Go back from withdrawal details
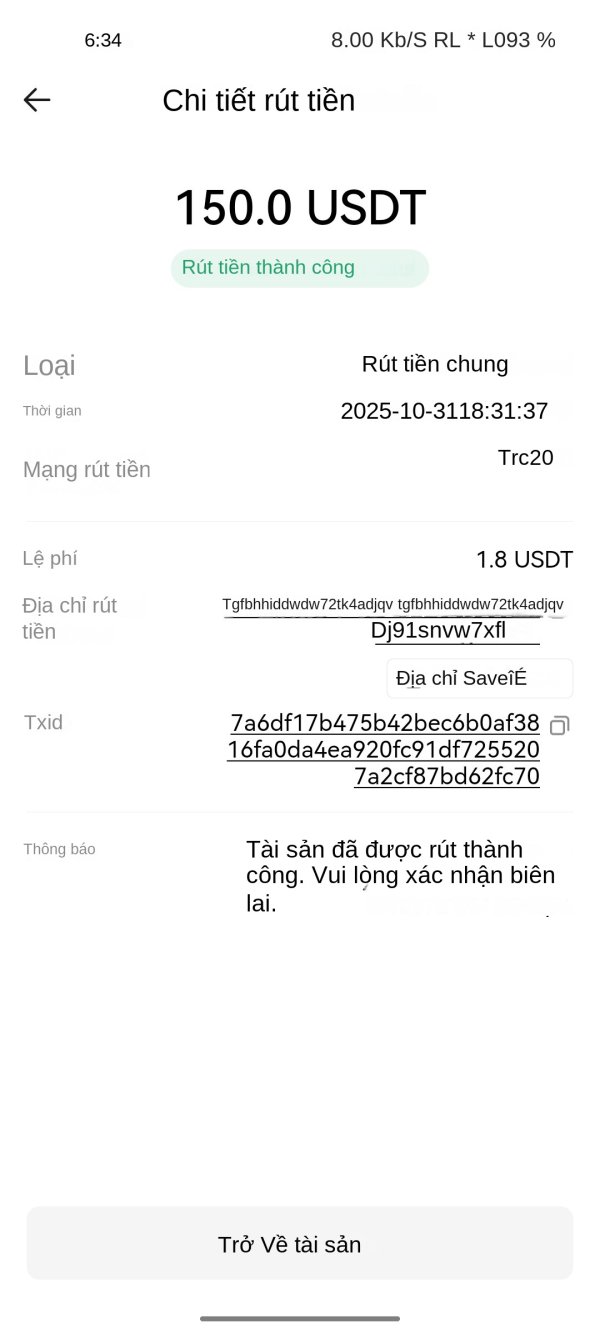 (x=37, y=100)
